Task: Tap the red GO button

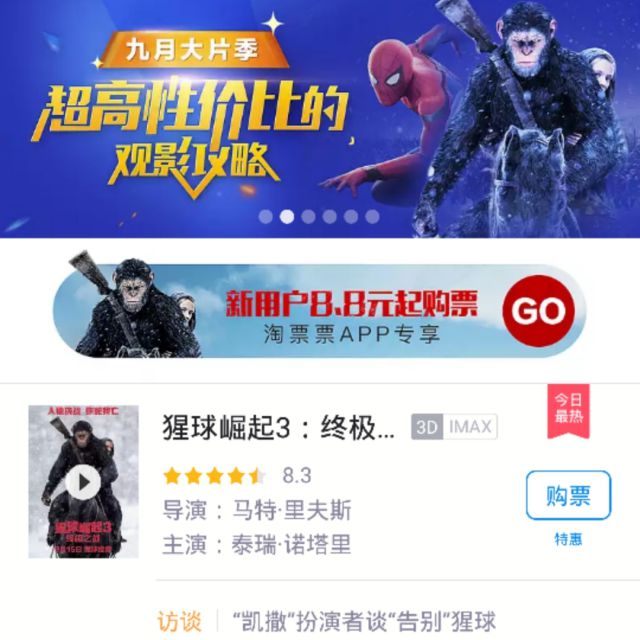Action: [538, 311]
